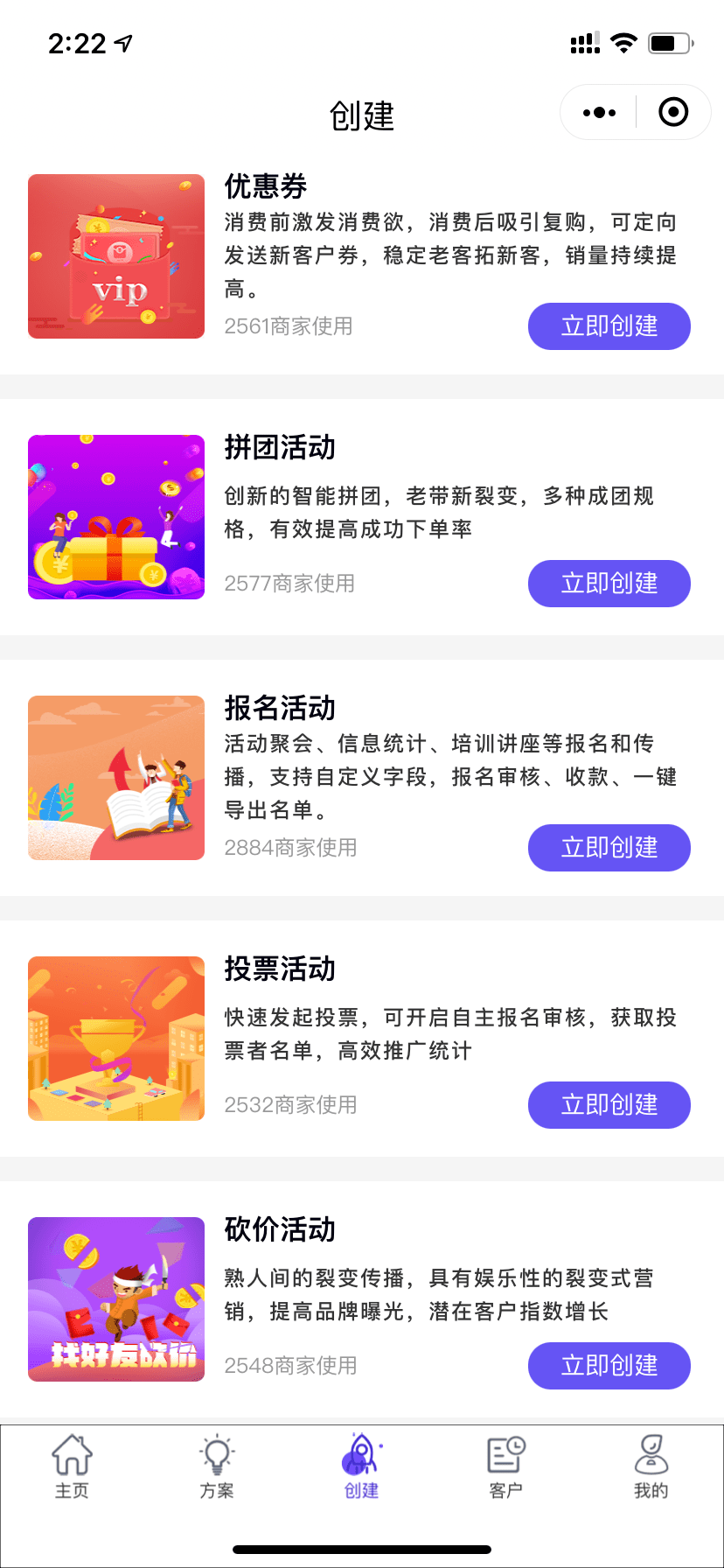Tap the 拼团活动 gift box image

115,516
